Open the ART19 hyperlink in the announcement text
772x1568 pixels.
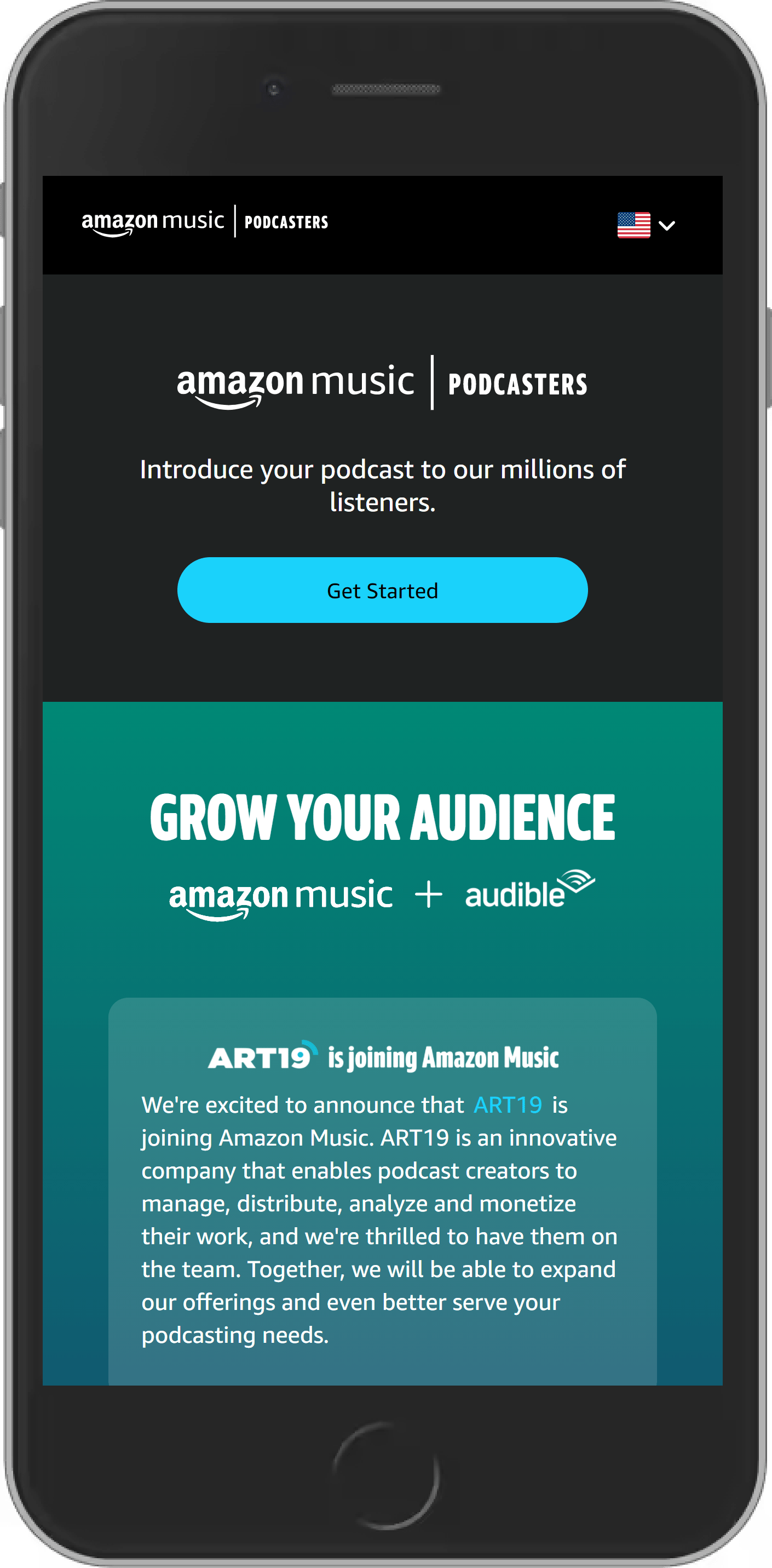click(509, 1105)
